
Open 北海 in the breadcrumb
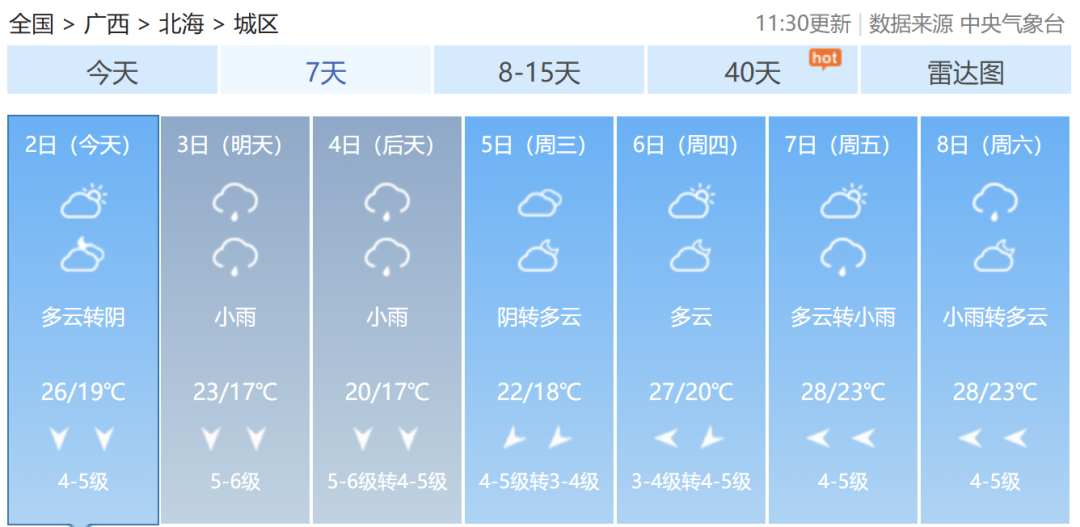[x=182, y=25]
